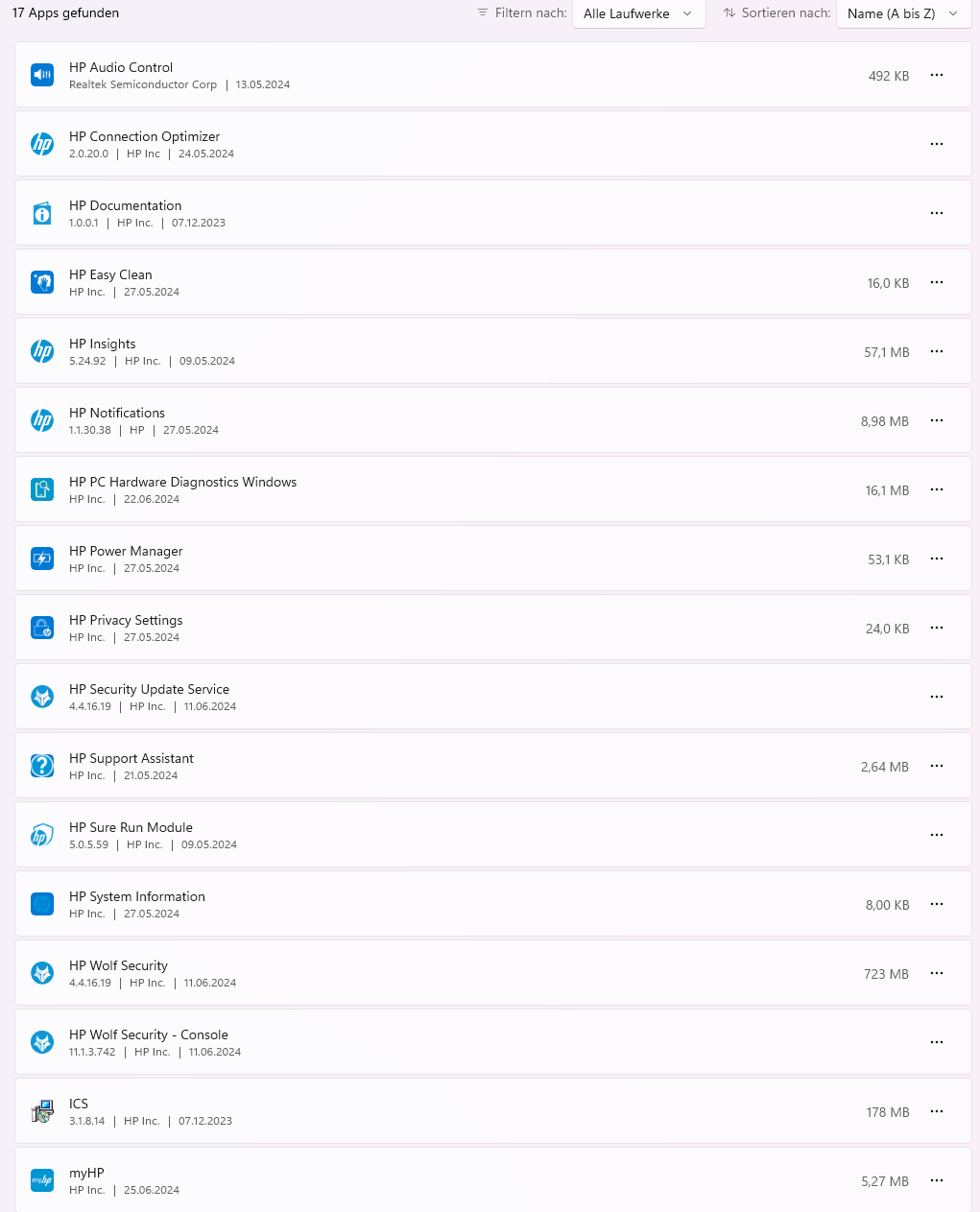Open more options for HP Easy Clean
Screen dimensions: 980x1212
coord(937,282)
